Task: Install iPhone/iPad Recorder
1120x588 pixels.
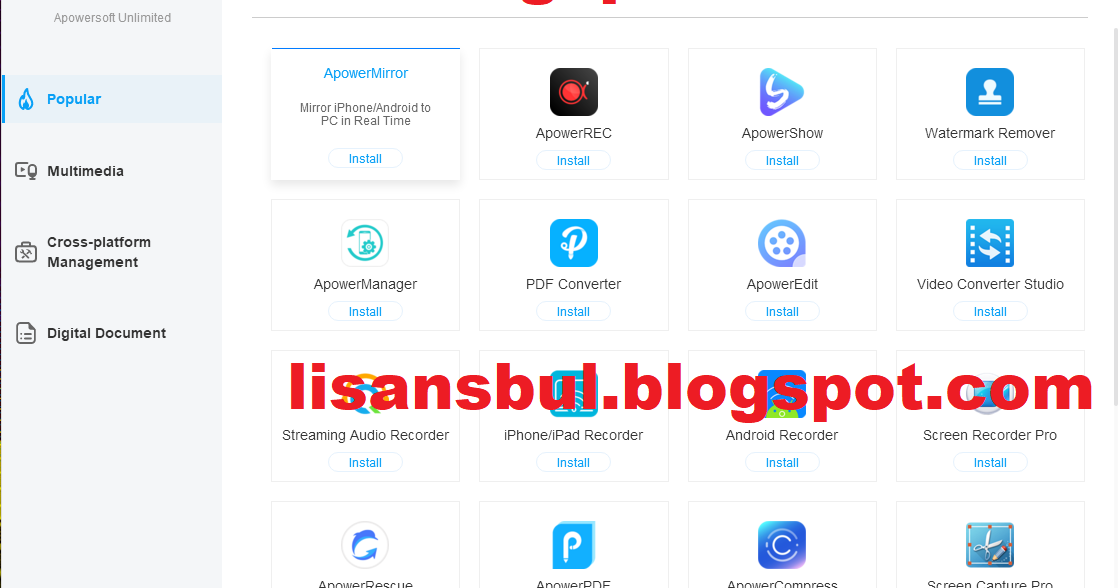Action: (574, 463)
